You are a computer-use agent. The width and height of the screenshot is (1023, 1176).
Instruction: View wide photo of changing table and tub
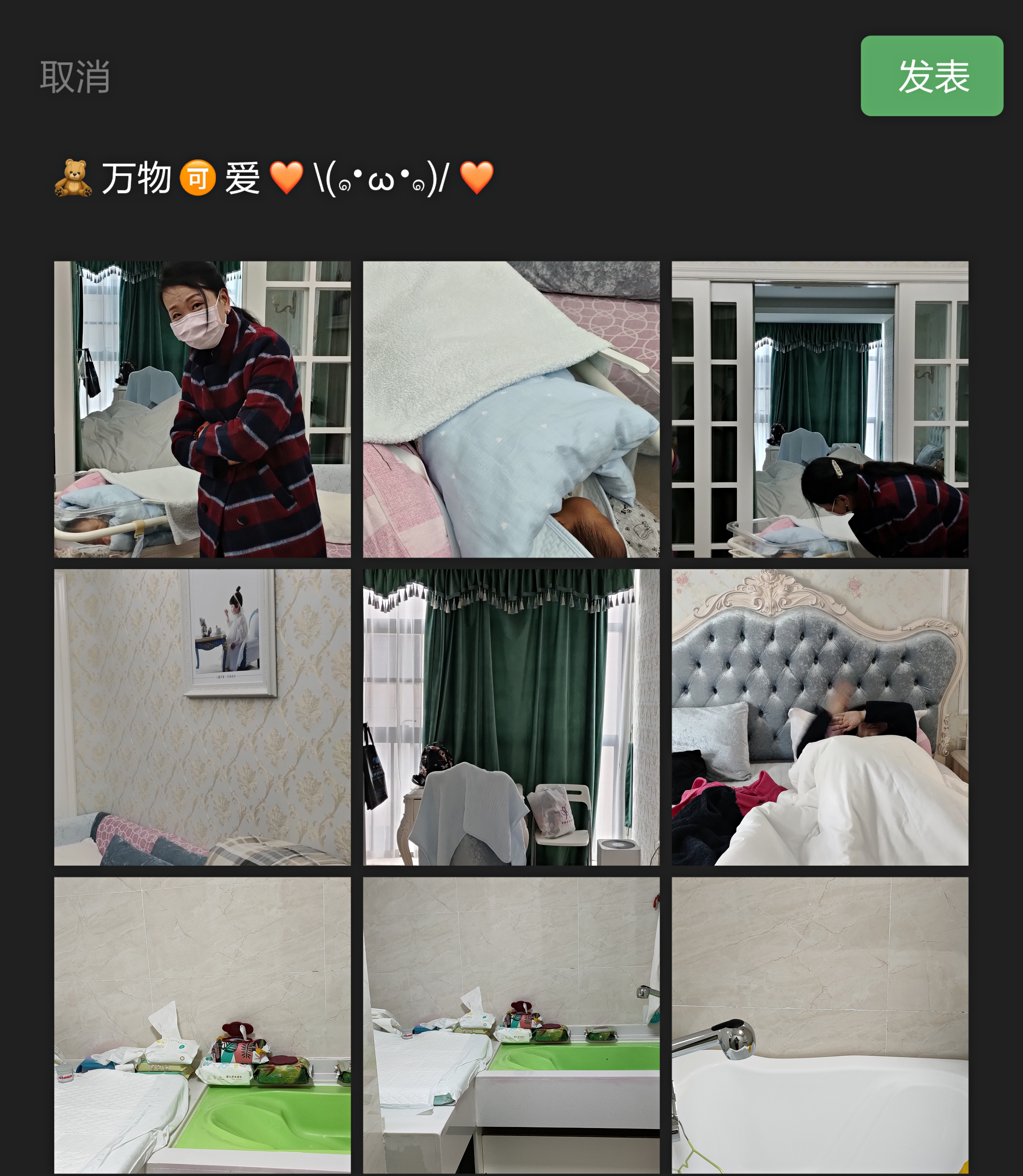tap(511, 1025)
